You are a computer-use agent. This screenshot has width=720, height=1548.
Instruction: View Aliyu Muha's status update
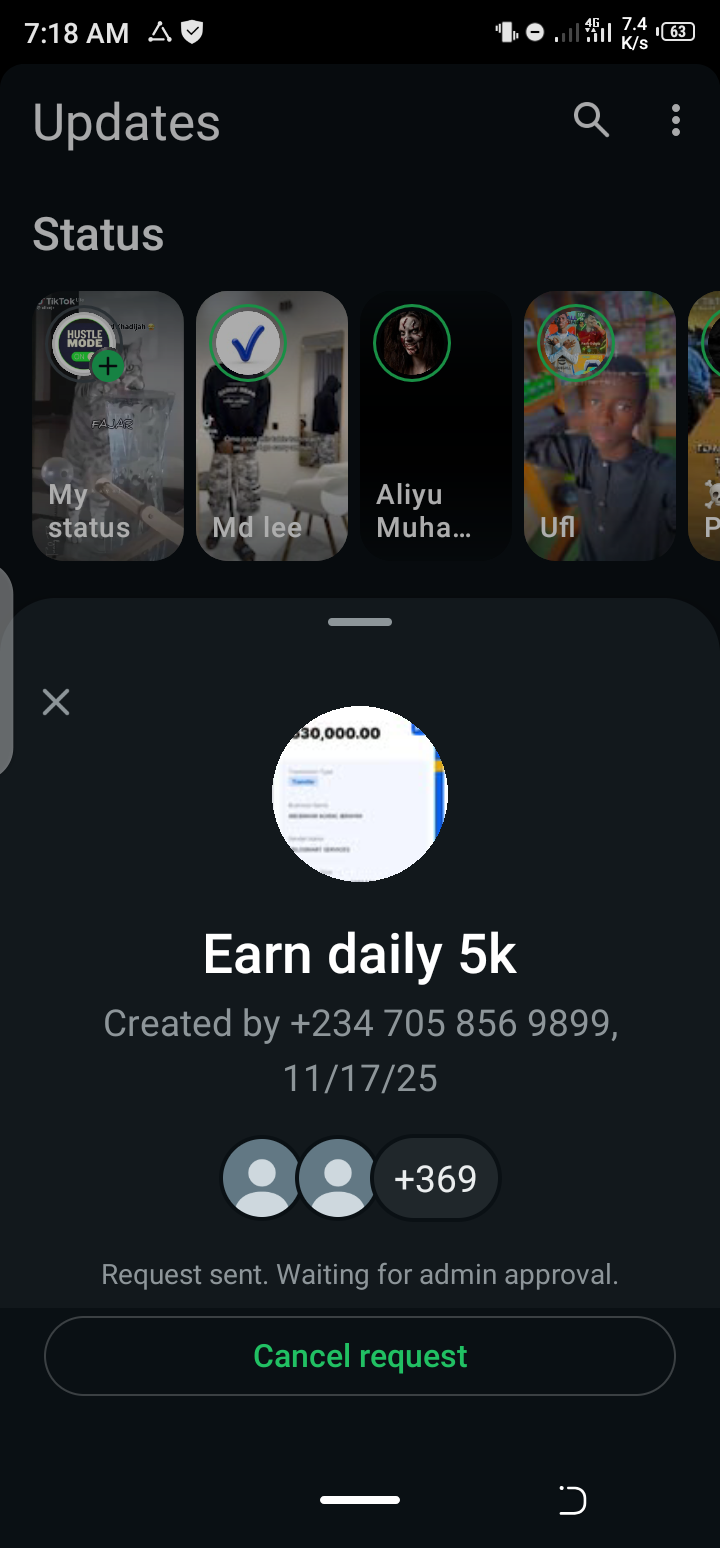click(436, 425)
